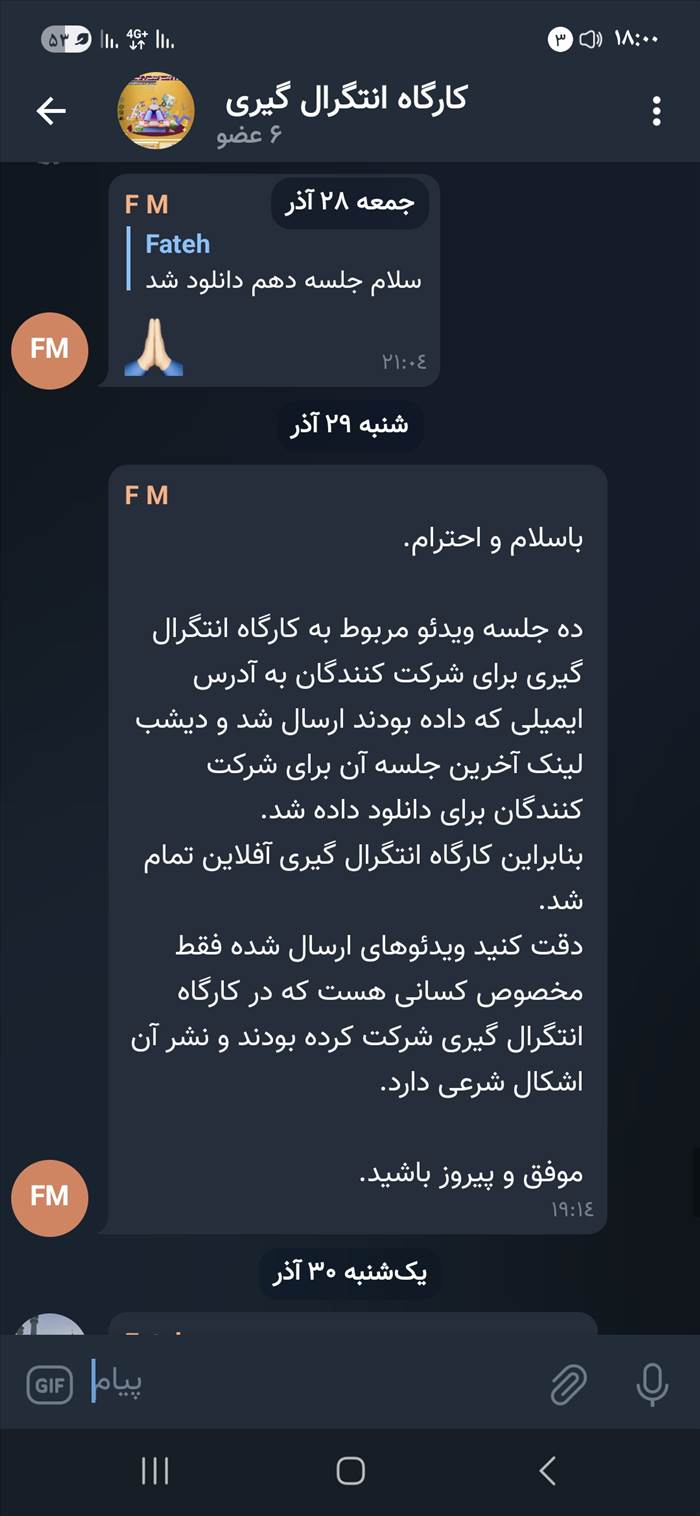Open the GIF picker

pos(49,1385)
